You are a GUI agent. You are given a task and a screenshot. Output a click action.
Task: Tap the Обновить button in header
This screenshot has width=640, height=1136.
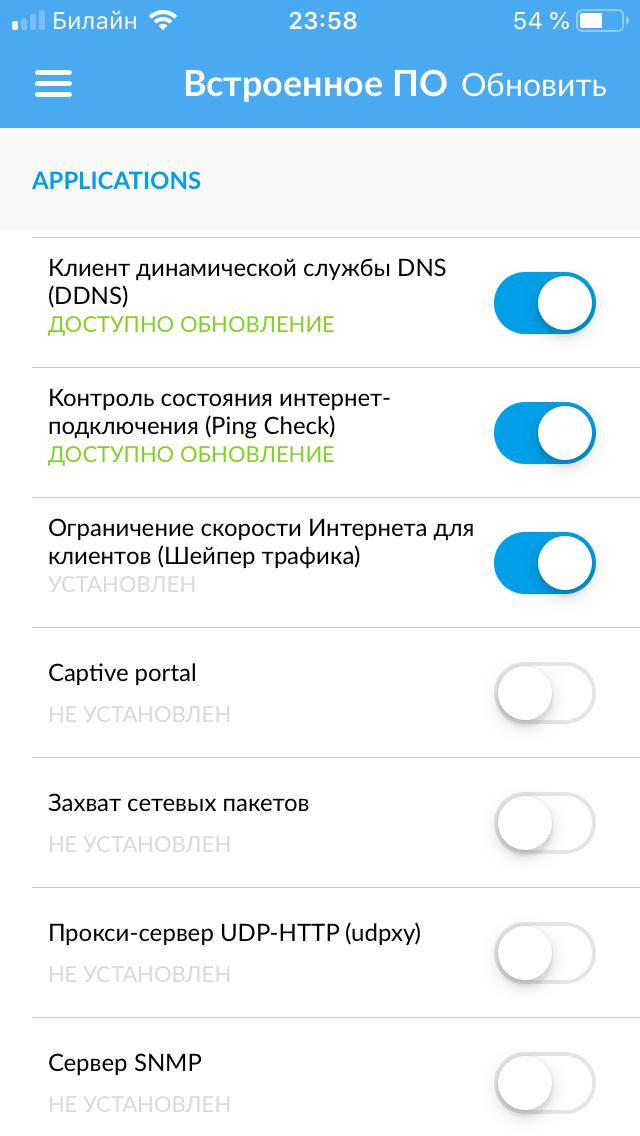[x=533, y=85]
